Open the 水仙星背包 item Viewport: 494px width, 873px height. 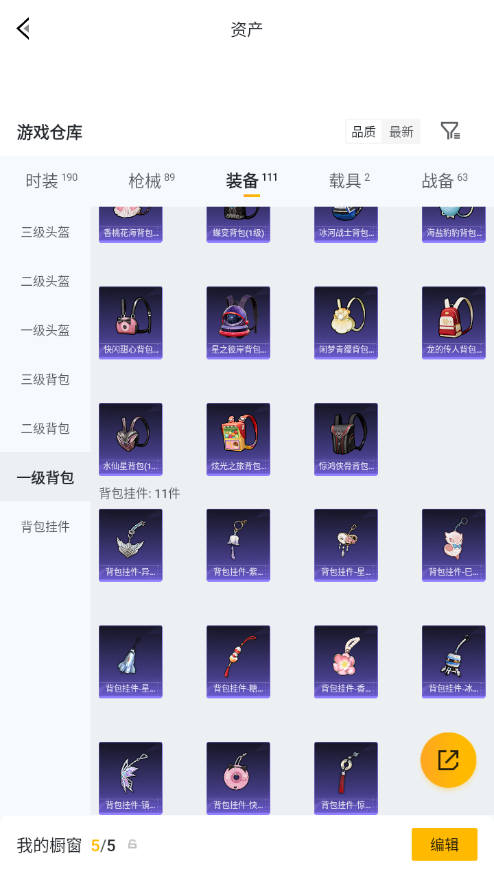click(131, 439)
